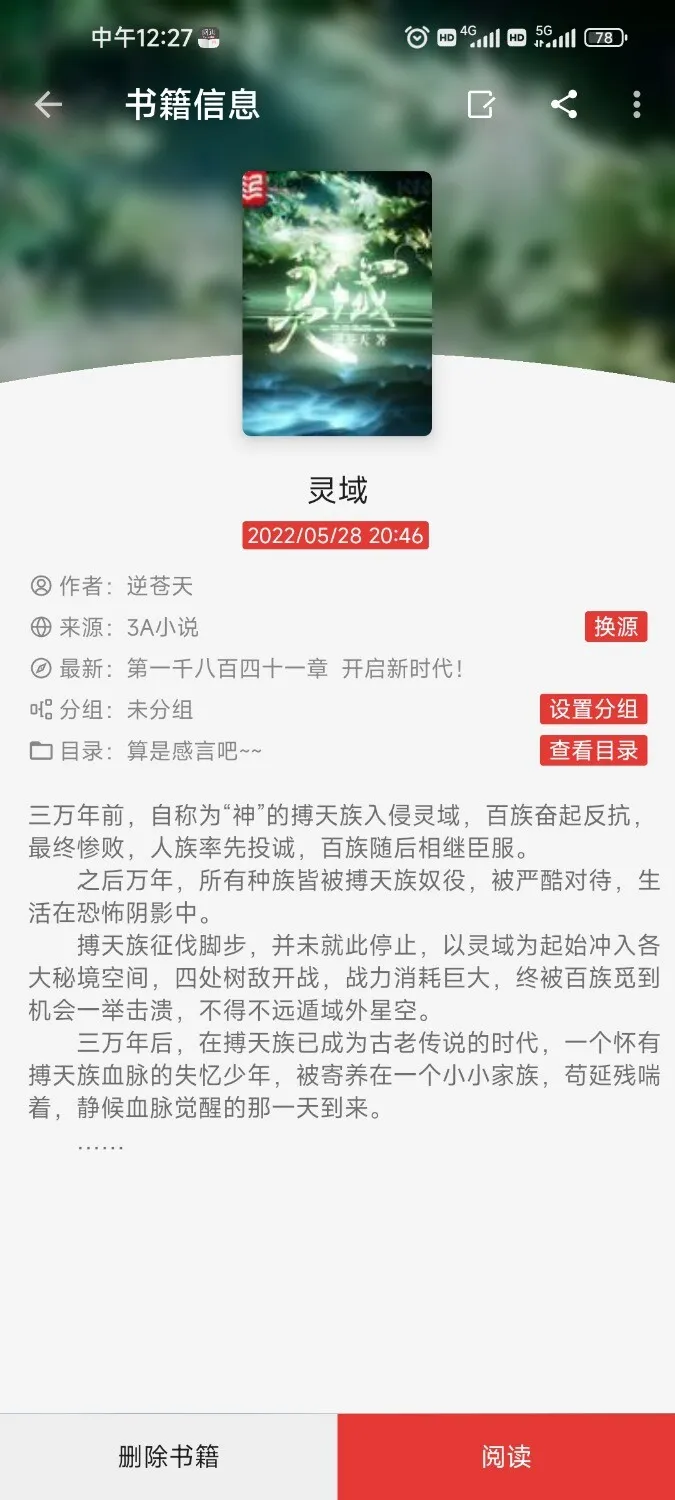
Task: Go back from book info page
Action: tap(48, 104)
